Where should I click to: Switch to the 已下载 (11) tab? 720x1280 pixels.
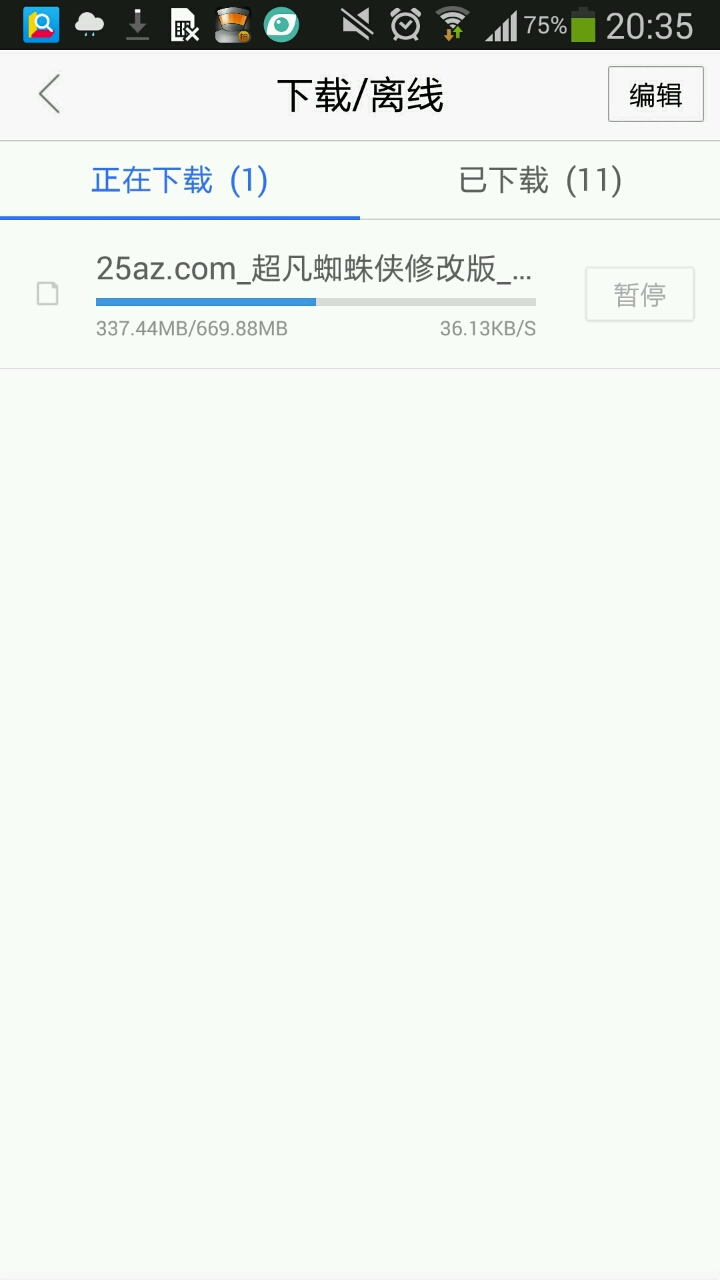point(540,181)
